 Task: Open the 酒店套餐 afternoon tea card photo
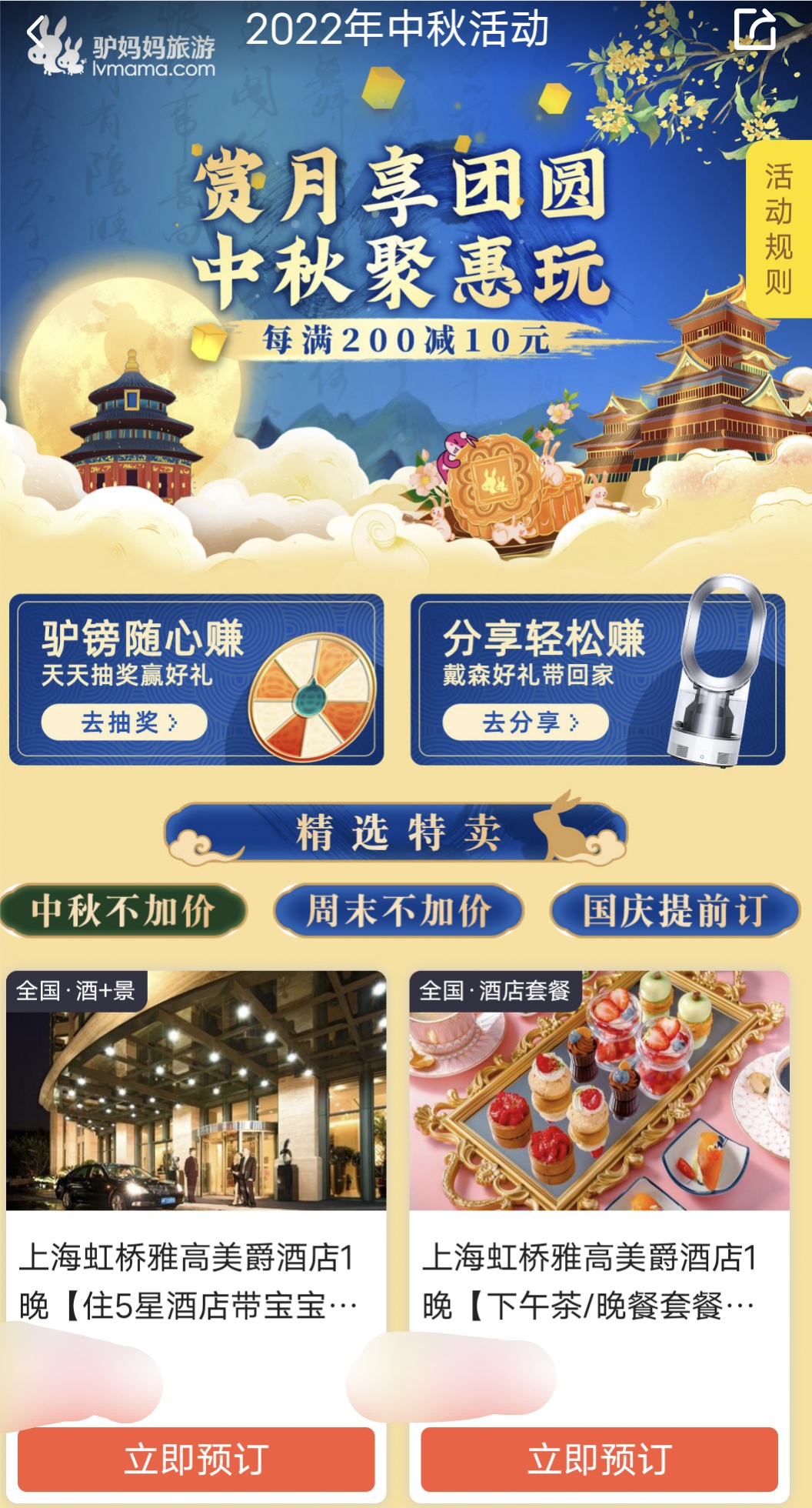pos(599,1090)
